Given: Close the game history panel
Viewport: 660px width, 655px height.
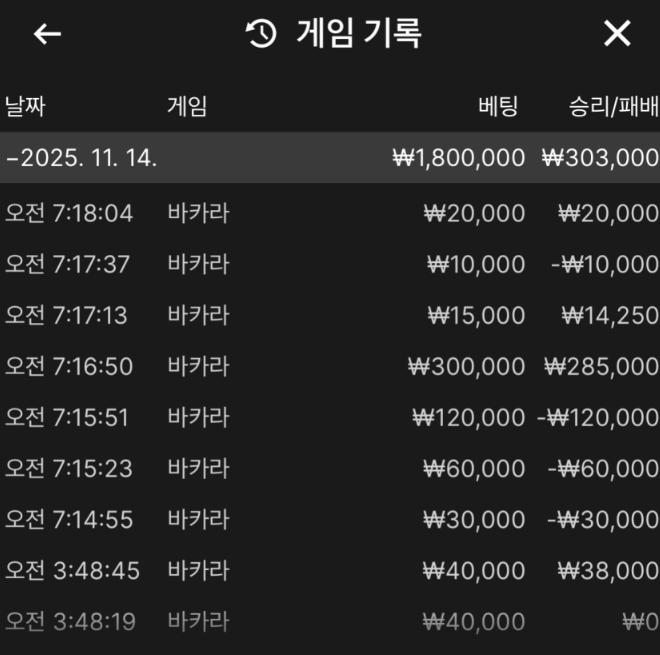Looking at the screenshot, I should click(x=617, y=34).
